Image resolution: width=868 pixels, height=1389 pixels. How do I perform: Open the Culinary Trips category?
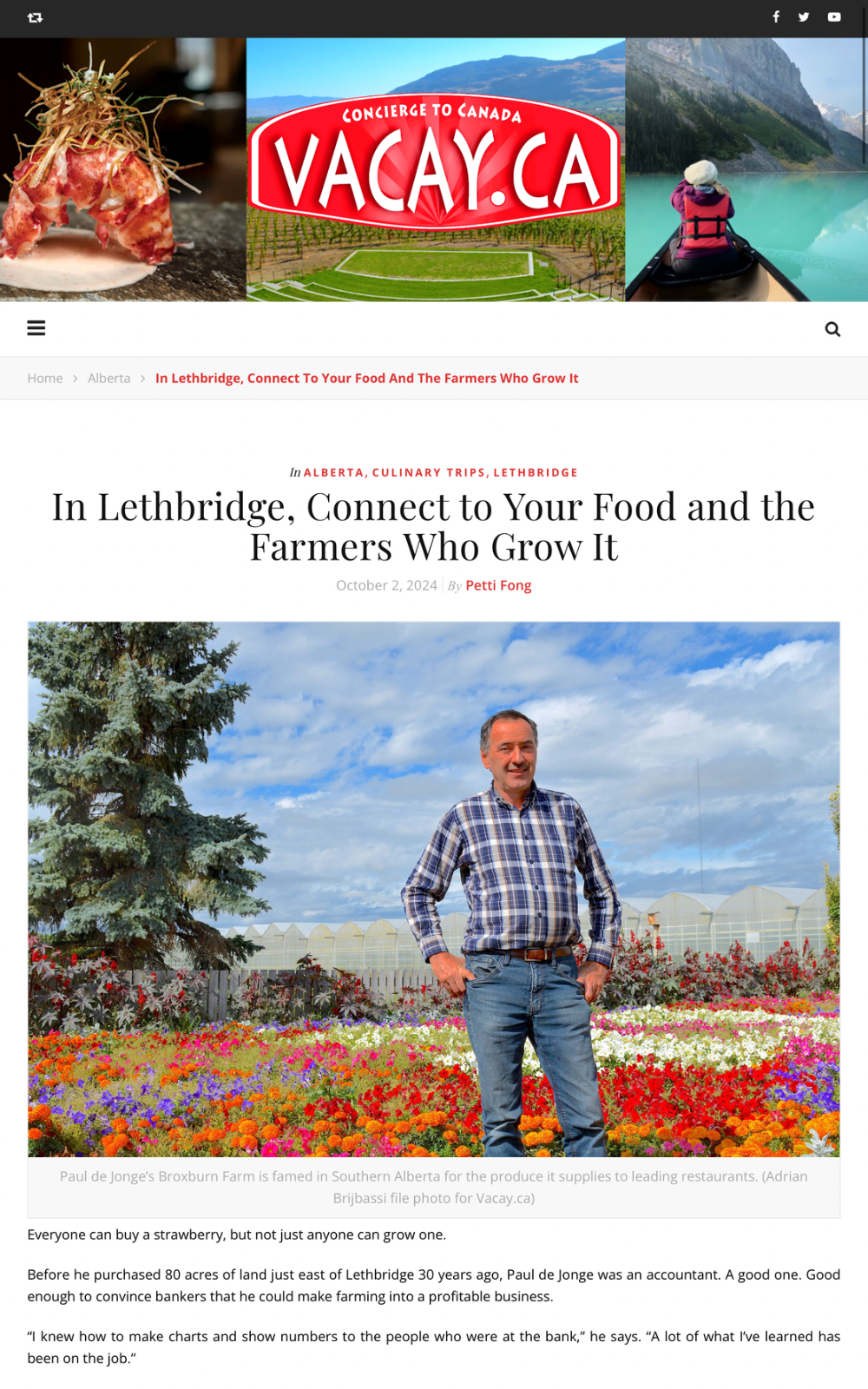429,472
